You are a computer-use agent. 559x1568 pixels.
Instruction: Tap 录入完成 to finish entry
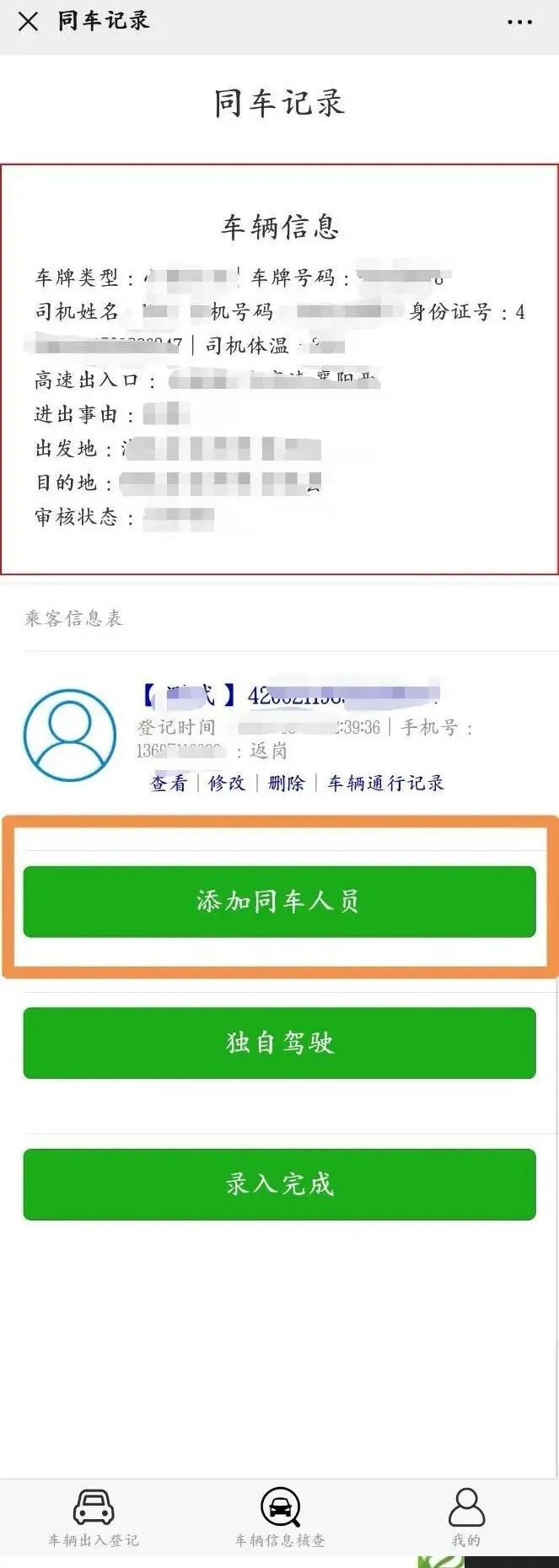click(x=279, y=1184)
